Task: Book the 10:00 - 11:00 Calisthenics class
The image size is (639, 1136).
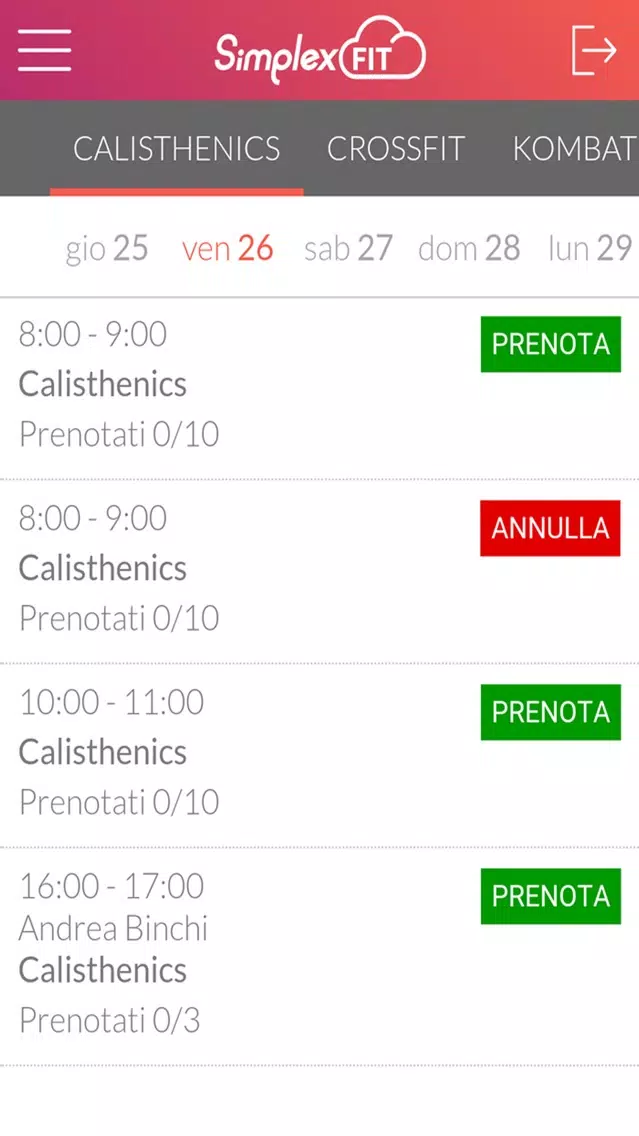Action: click(551, 712)
